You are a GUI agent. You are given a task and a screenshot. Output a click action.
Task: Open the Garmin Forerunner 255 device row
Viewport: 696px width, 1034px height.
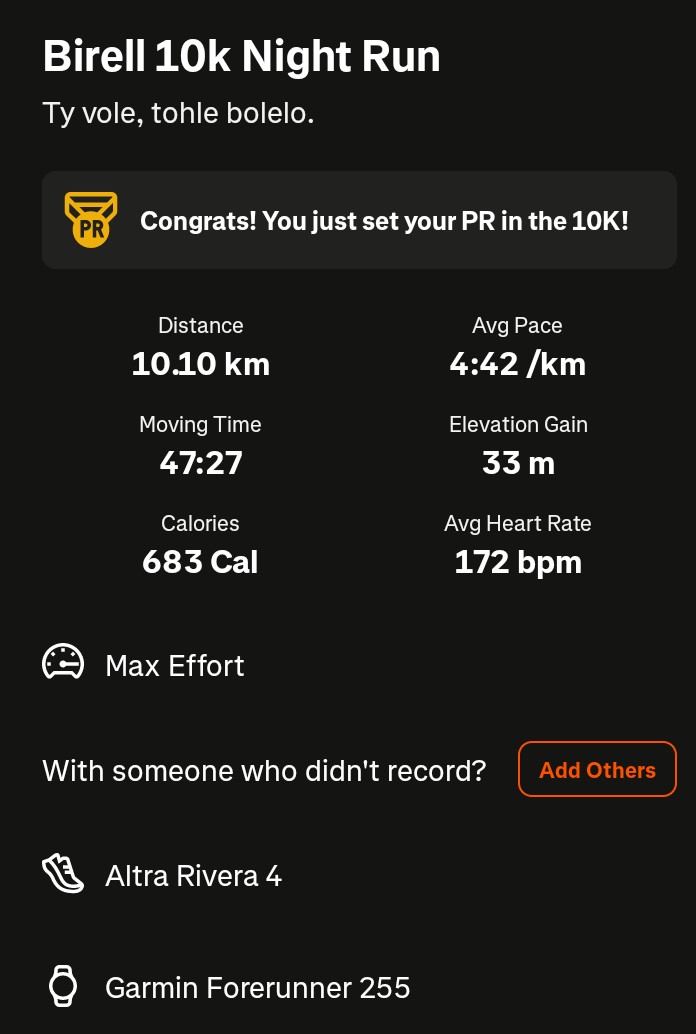[257, 988]
